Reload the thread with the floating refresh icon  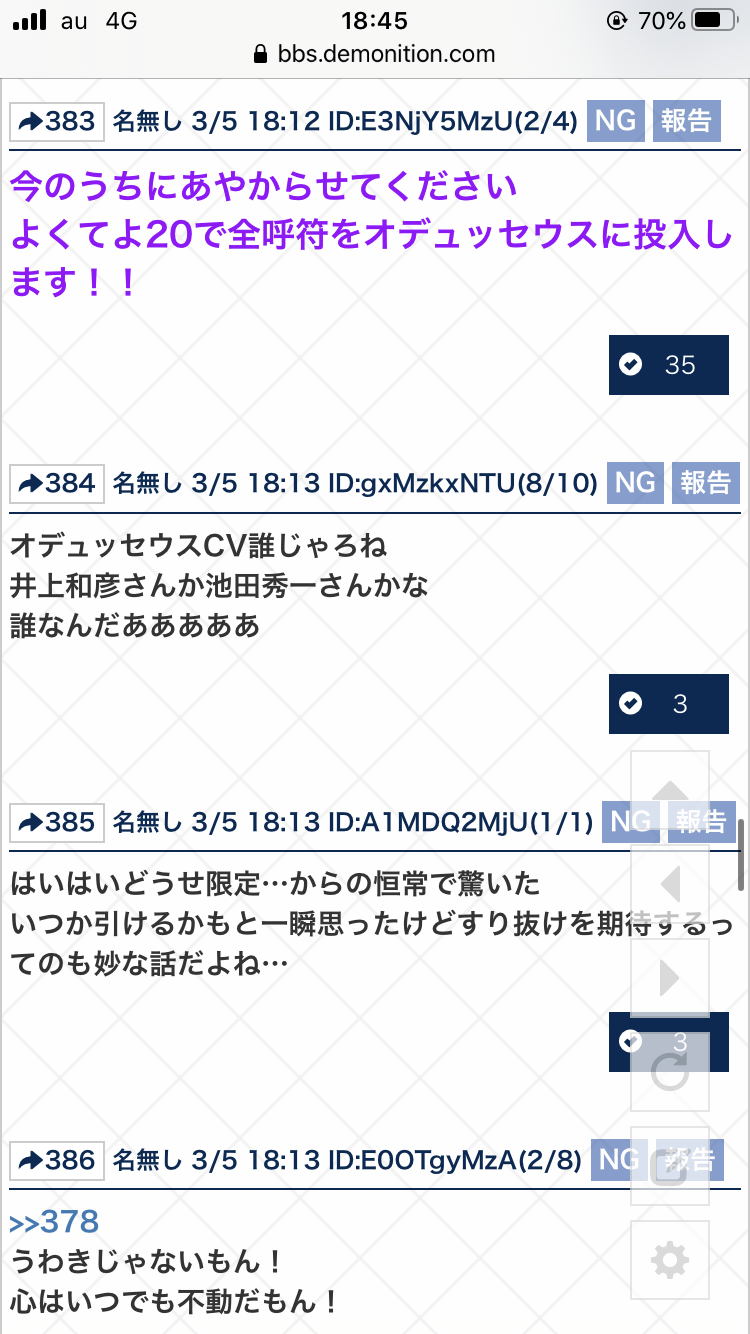[670, 1072]
